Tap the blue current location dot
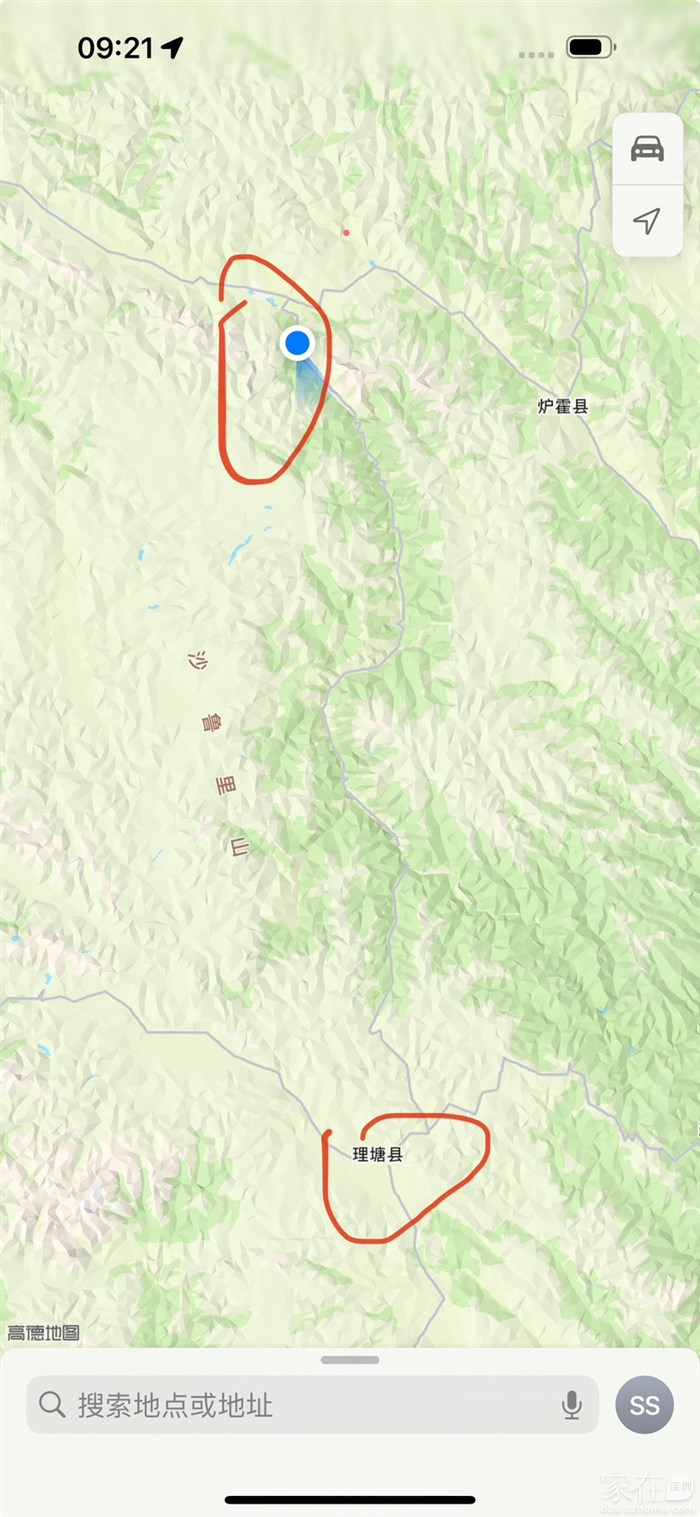 click(297, 343)
